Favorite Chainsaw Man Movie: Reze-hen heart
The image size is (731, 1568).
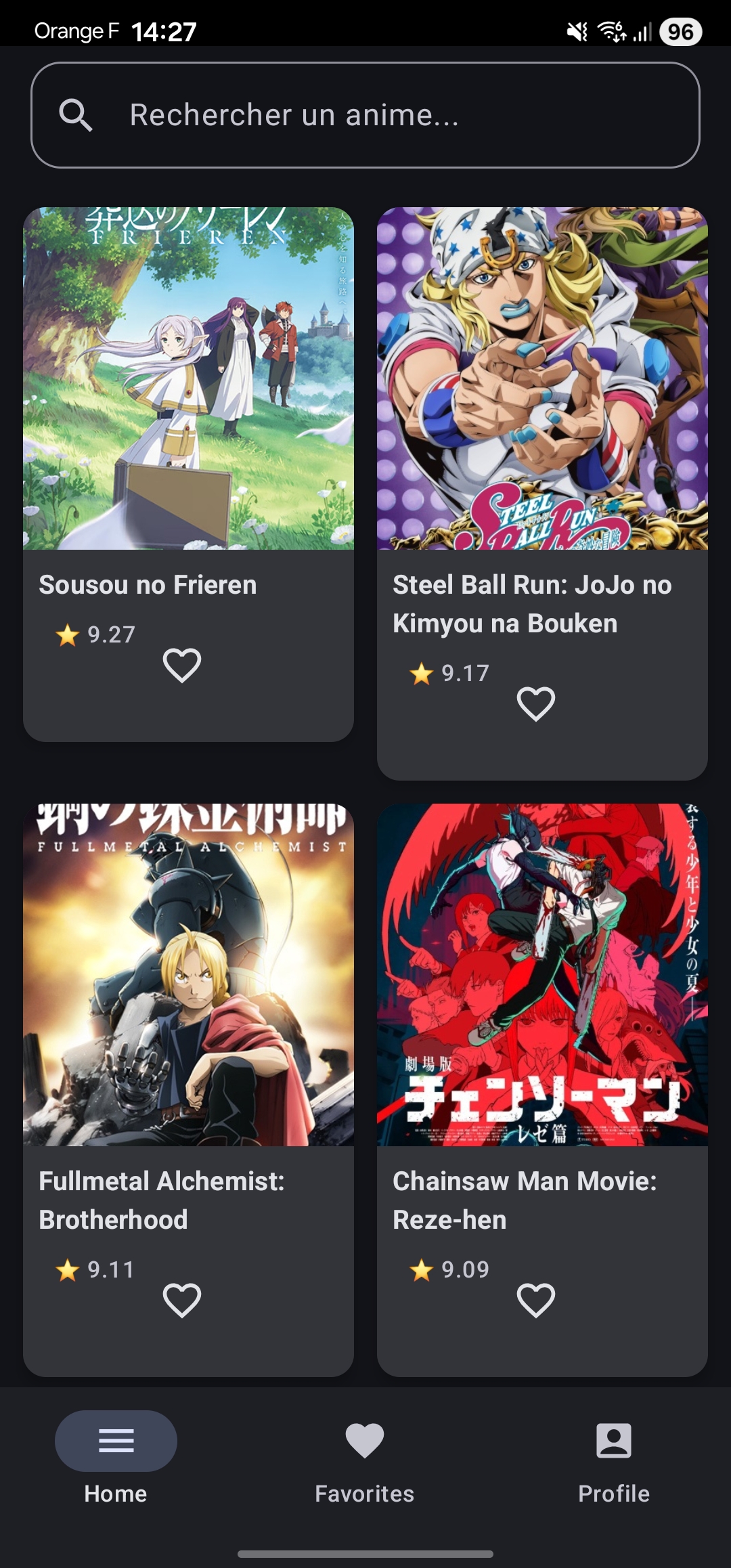pos(536,1300)
